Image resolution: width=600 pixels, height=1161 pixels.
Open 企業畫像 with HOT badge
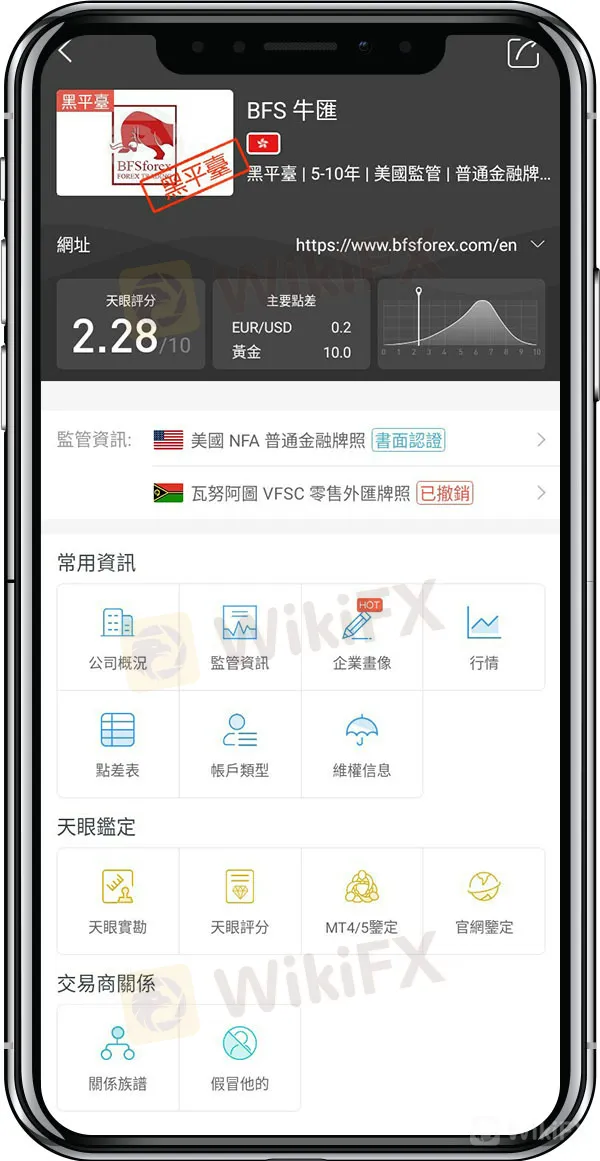361,637
